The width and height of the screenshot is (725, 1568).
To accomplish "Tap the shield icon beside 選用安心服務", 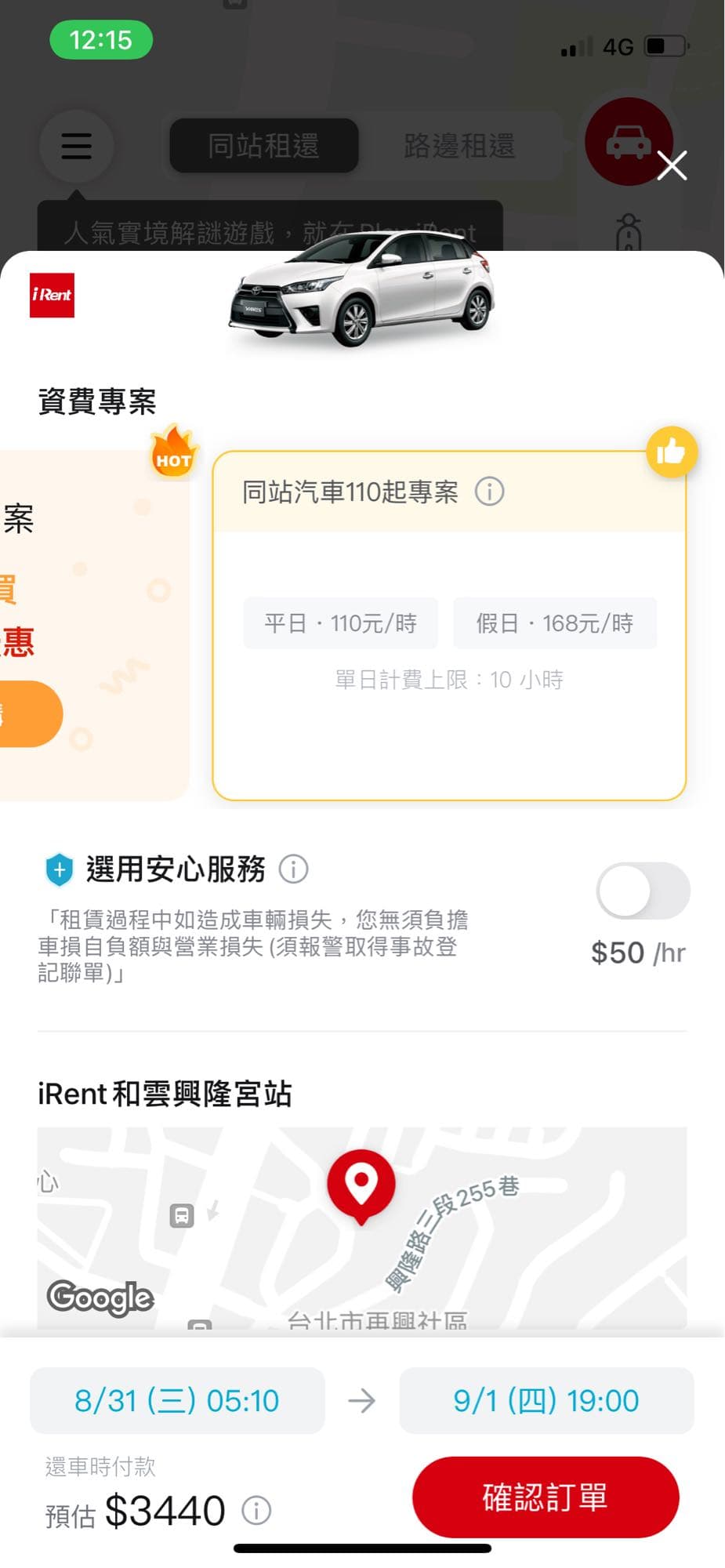I will [x=60, y=869].
